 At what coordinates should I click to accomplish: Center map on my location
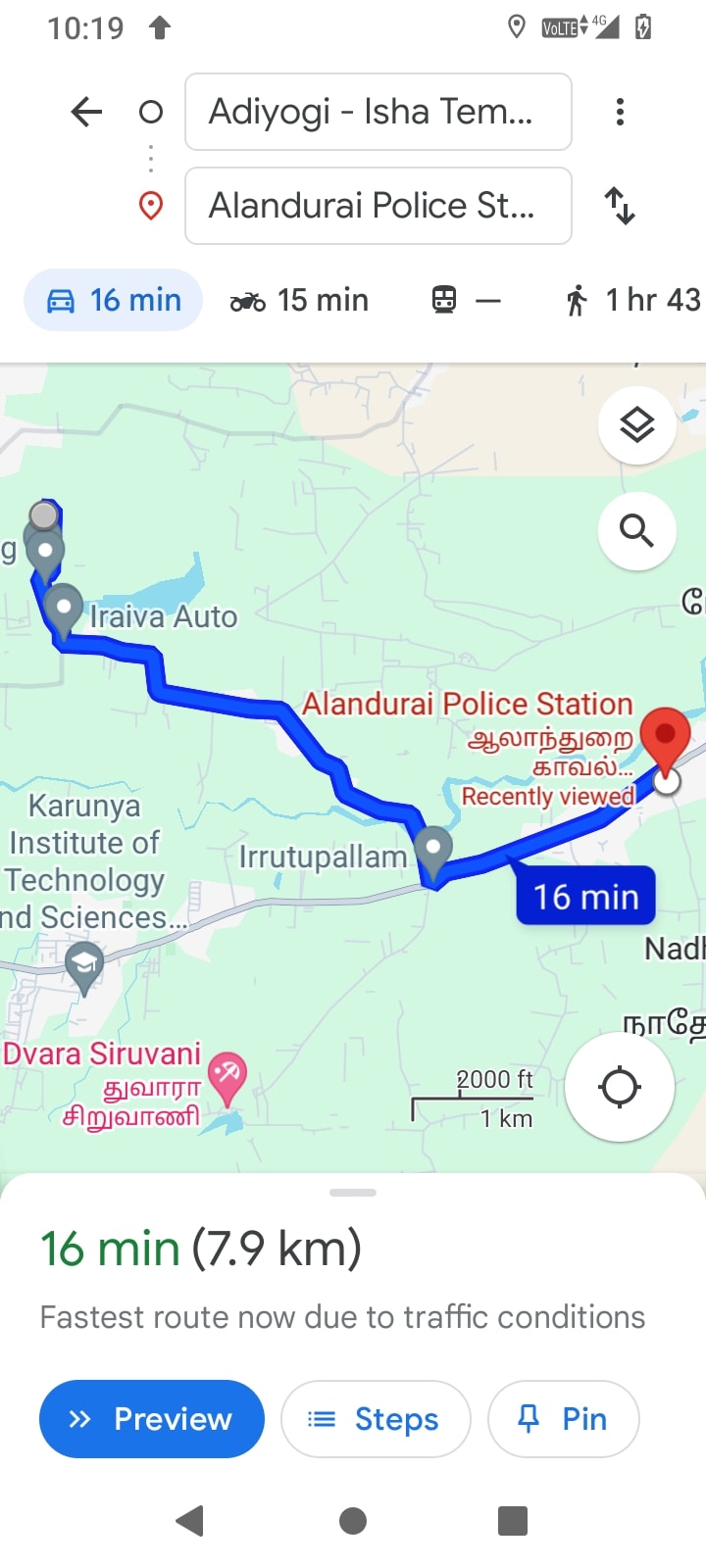[x=620, y=1087]
